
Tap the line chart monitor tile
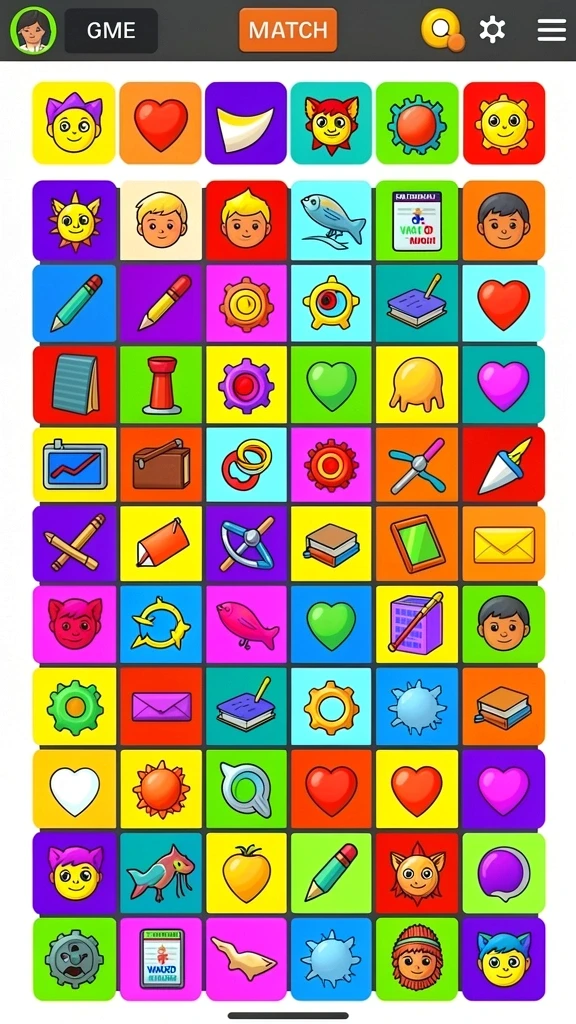coord(74,464)
